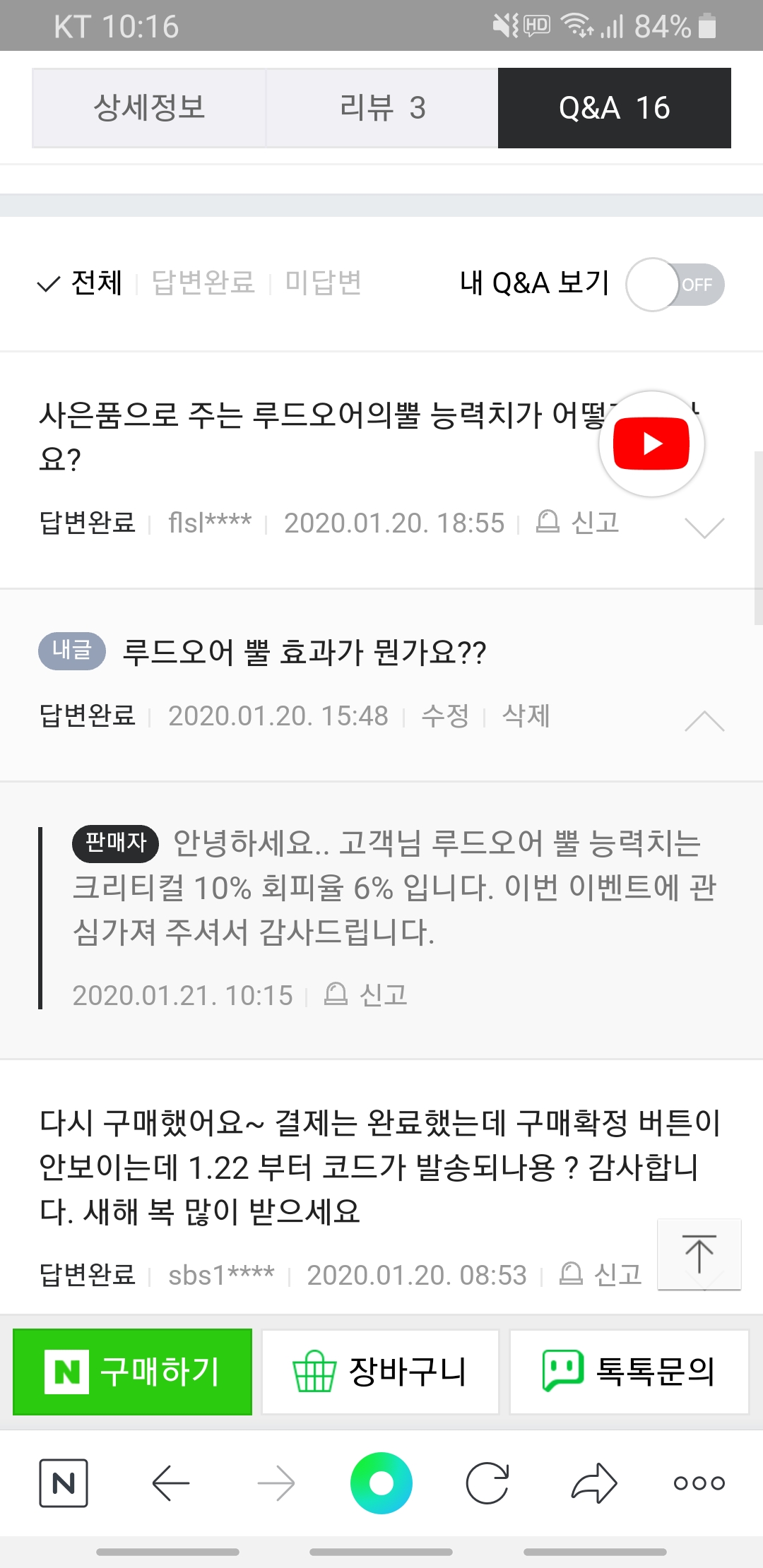Viewport: 763px width, 1568px height.
Task: Report the seller's answer via 신고
Action: tap(366, 994)
